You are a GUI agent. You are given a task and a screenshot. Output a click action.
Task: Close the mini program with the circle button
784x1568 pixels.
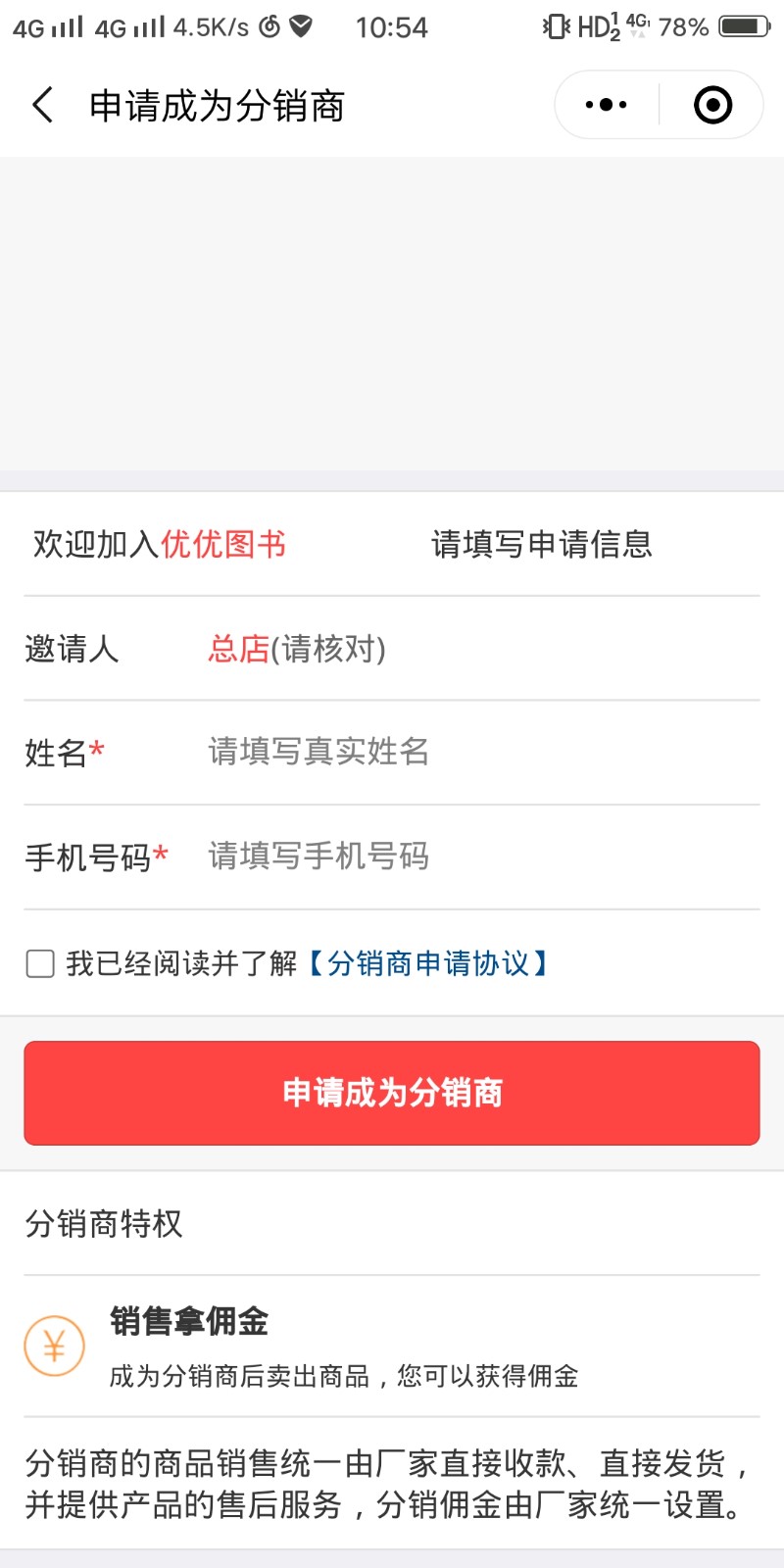tap(712, 105)
